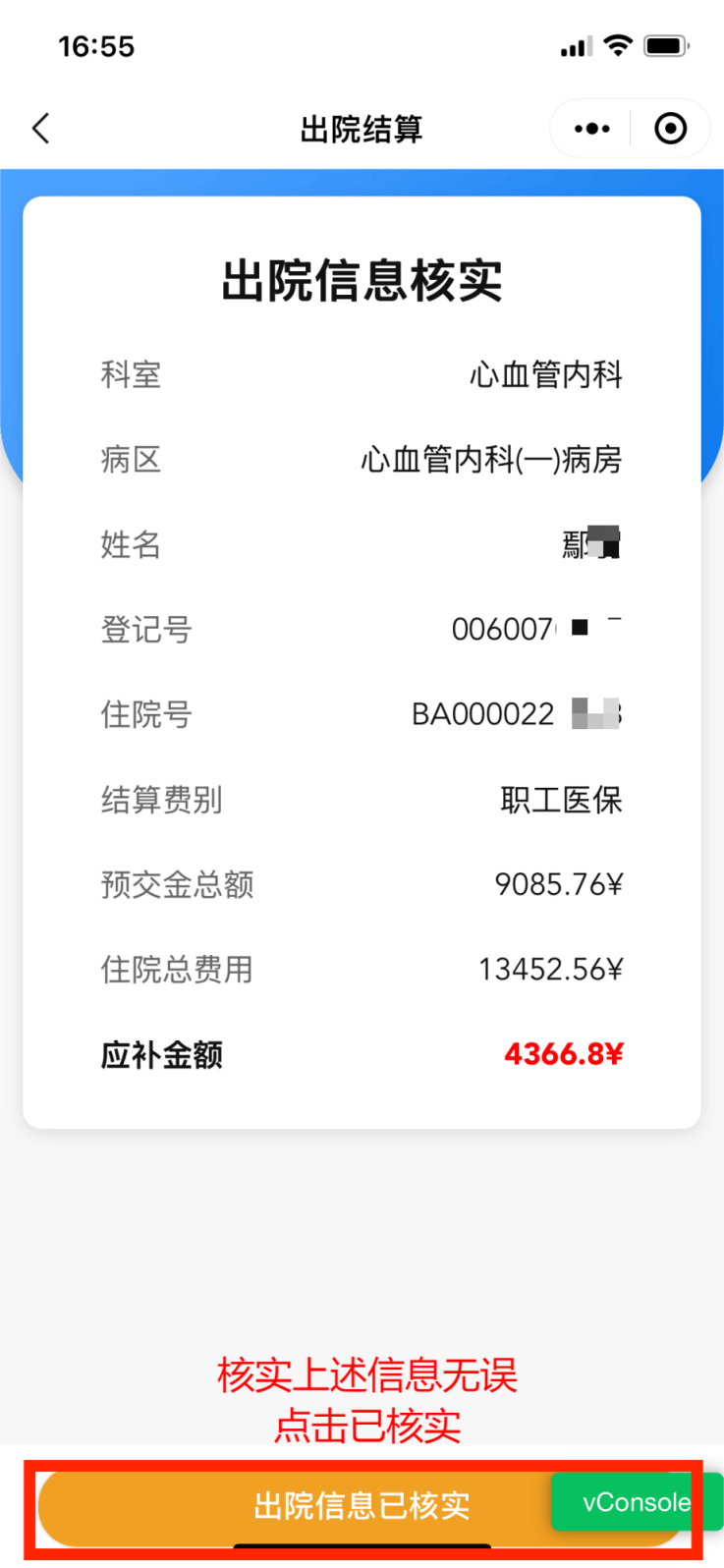Screen dimensions: 724x1568
Task: Tap the capsule close/exit circle icon
Action: pyautogui.click(x=670, y=128)
